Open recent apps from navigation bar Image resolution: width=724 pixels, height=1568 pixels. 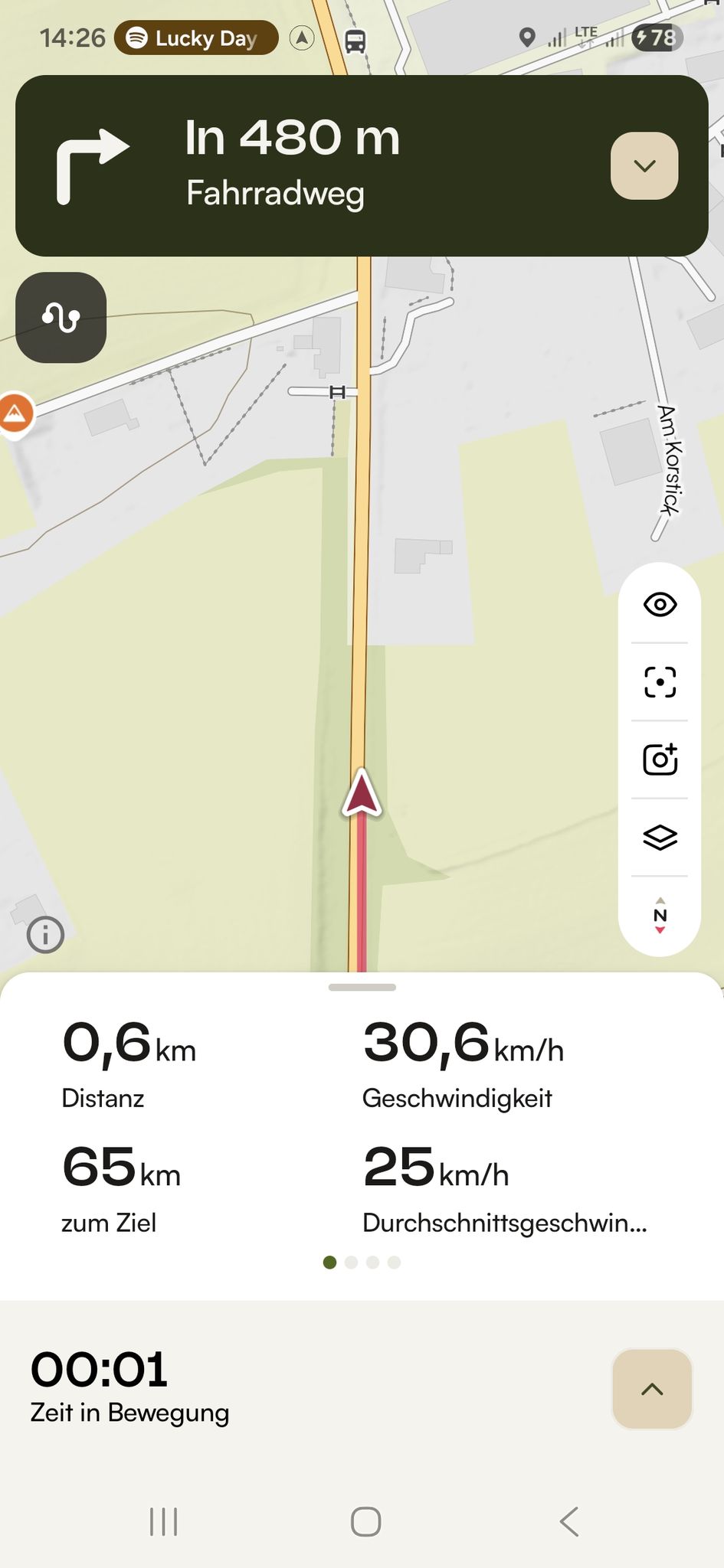click(163, 1521)
